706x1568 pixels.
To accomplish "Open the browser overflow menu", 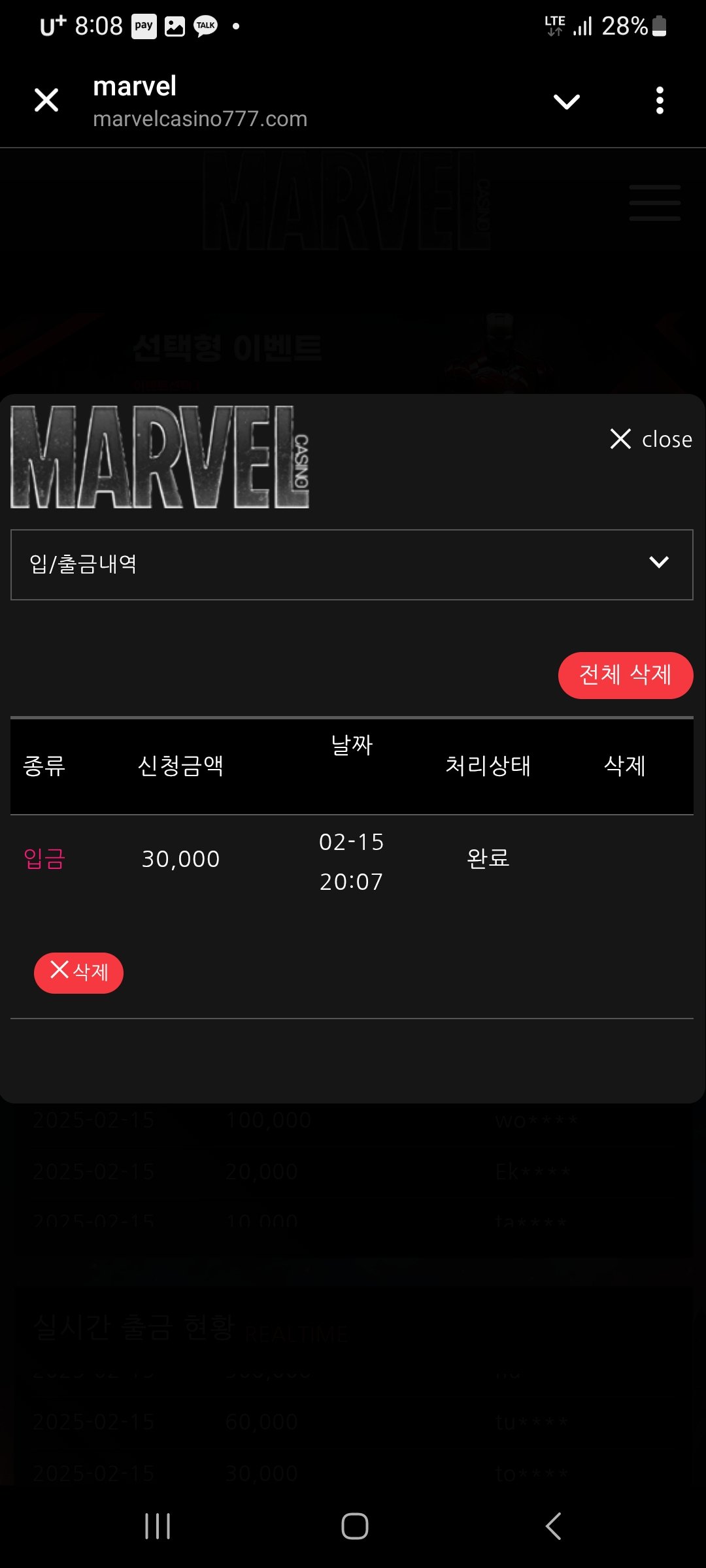I will pyautogui.click(x=660, y=101).
